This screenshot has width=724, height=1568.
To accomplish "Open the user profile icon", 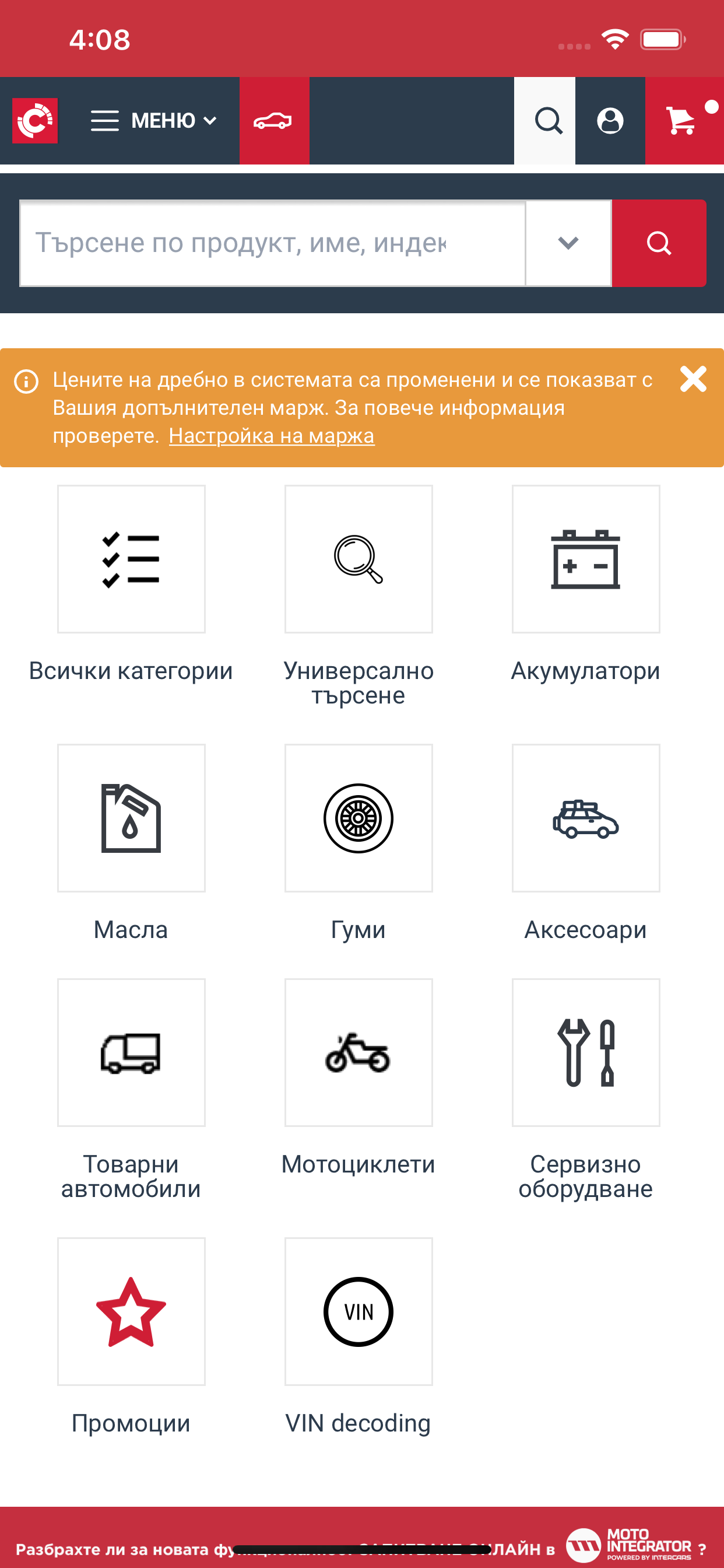I will tap(610, 121).
